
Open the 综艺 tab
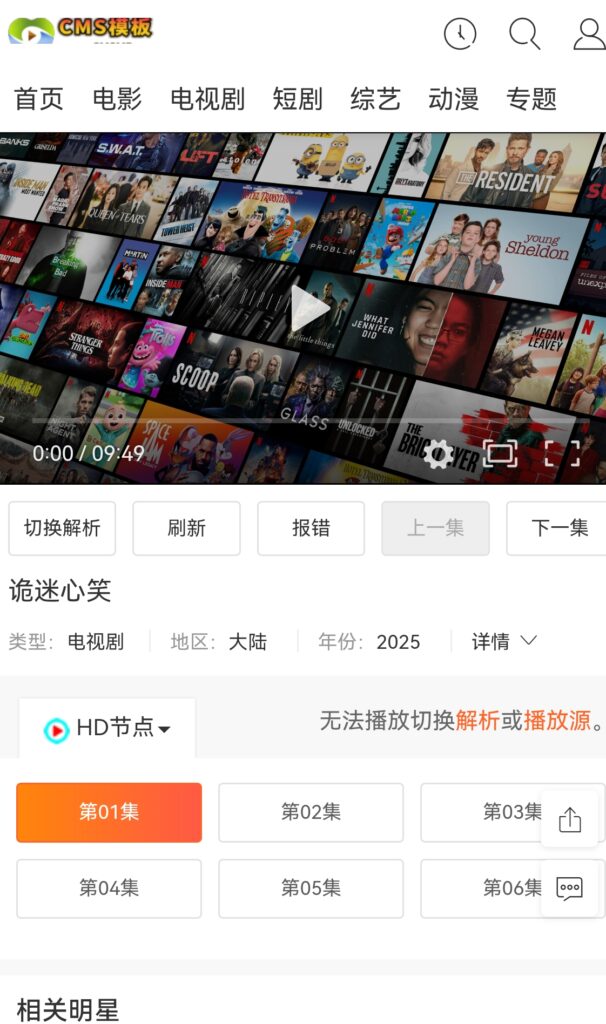(375, 99)
